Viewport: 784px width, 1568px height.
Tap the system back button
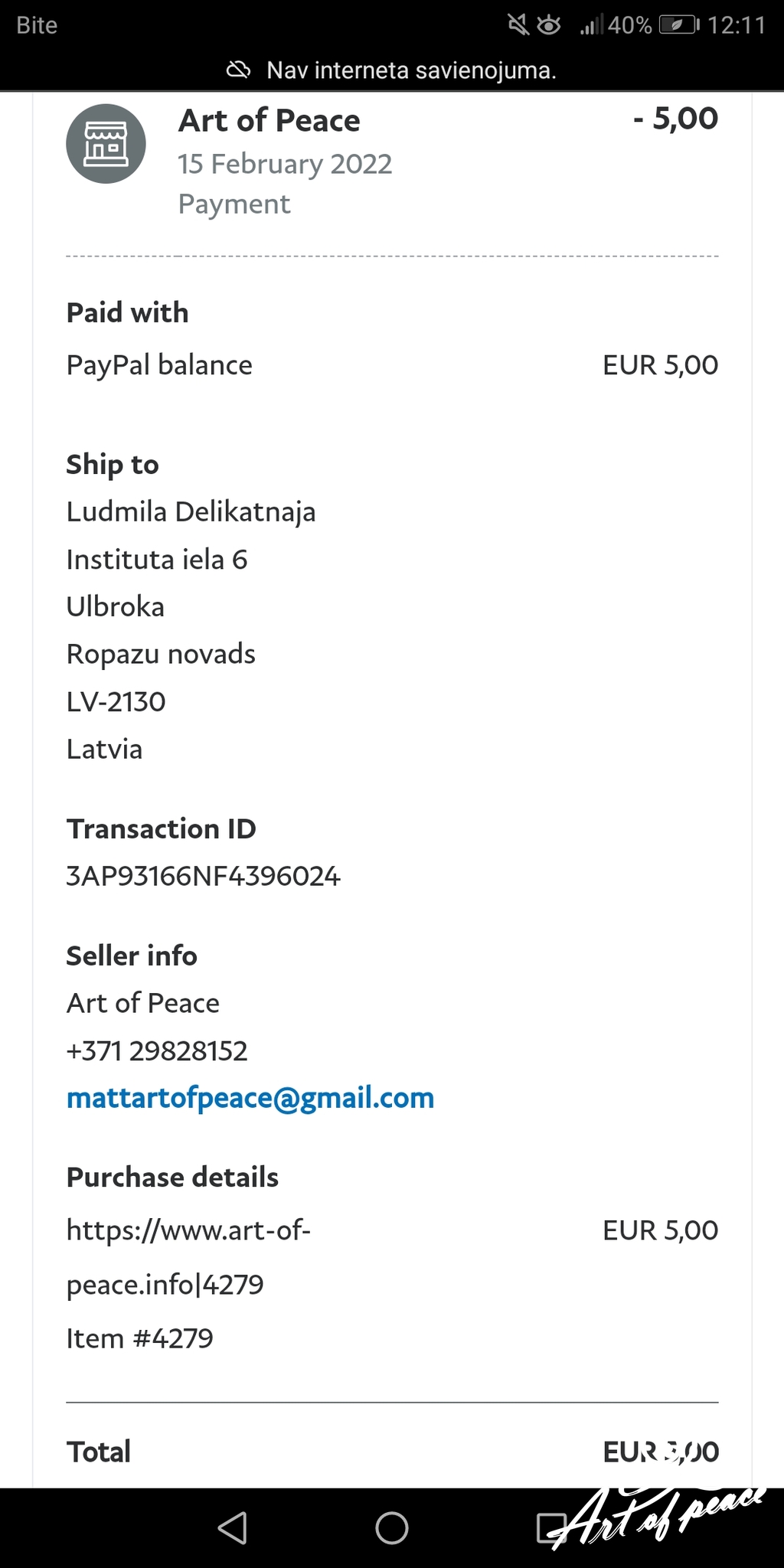coord(232,1528)
